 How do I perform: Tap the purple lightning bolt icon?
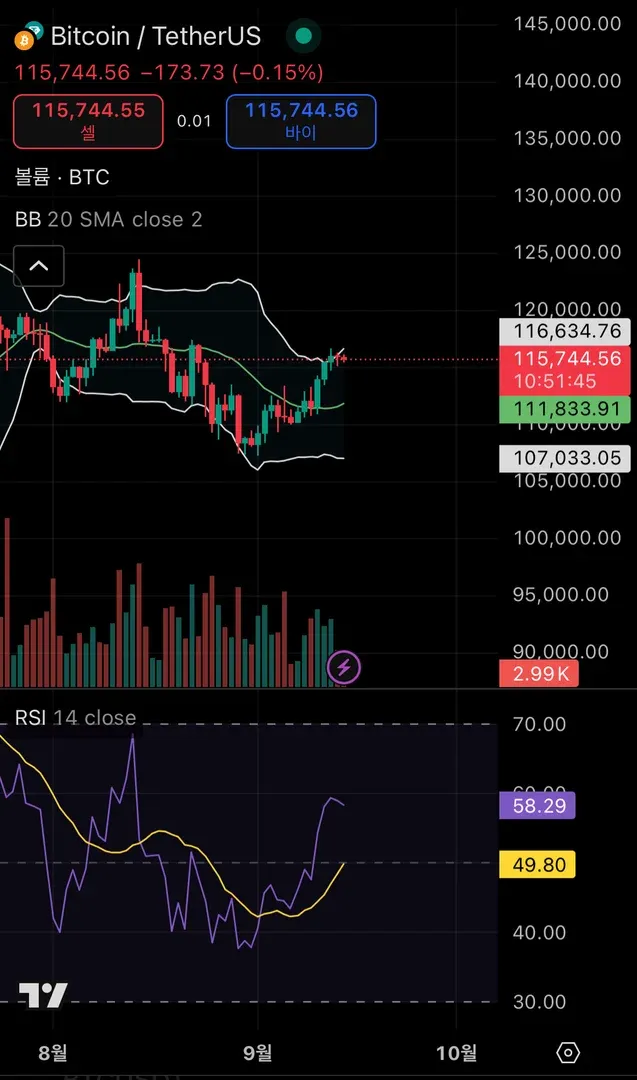click(344, 667)
